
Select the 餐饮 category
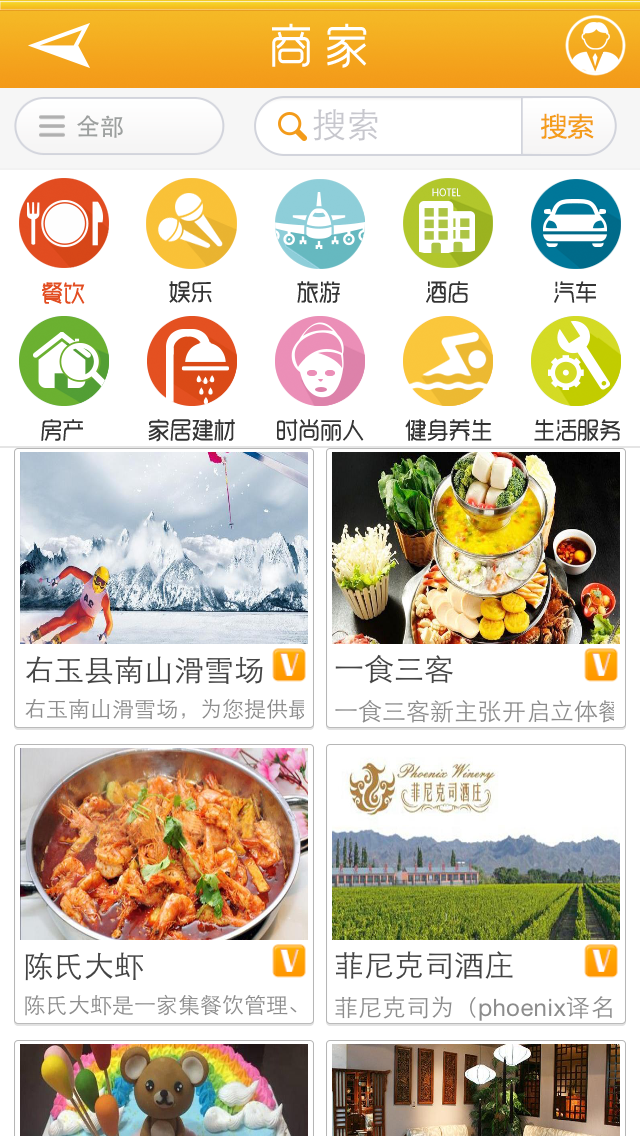63,240
